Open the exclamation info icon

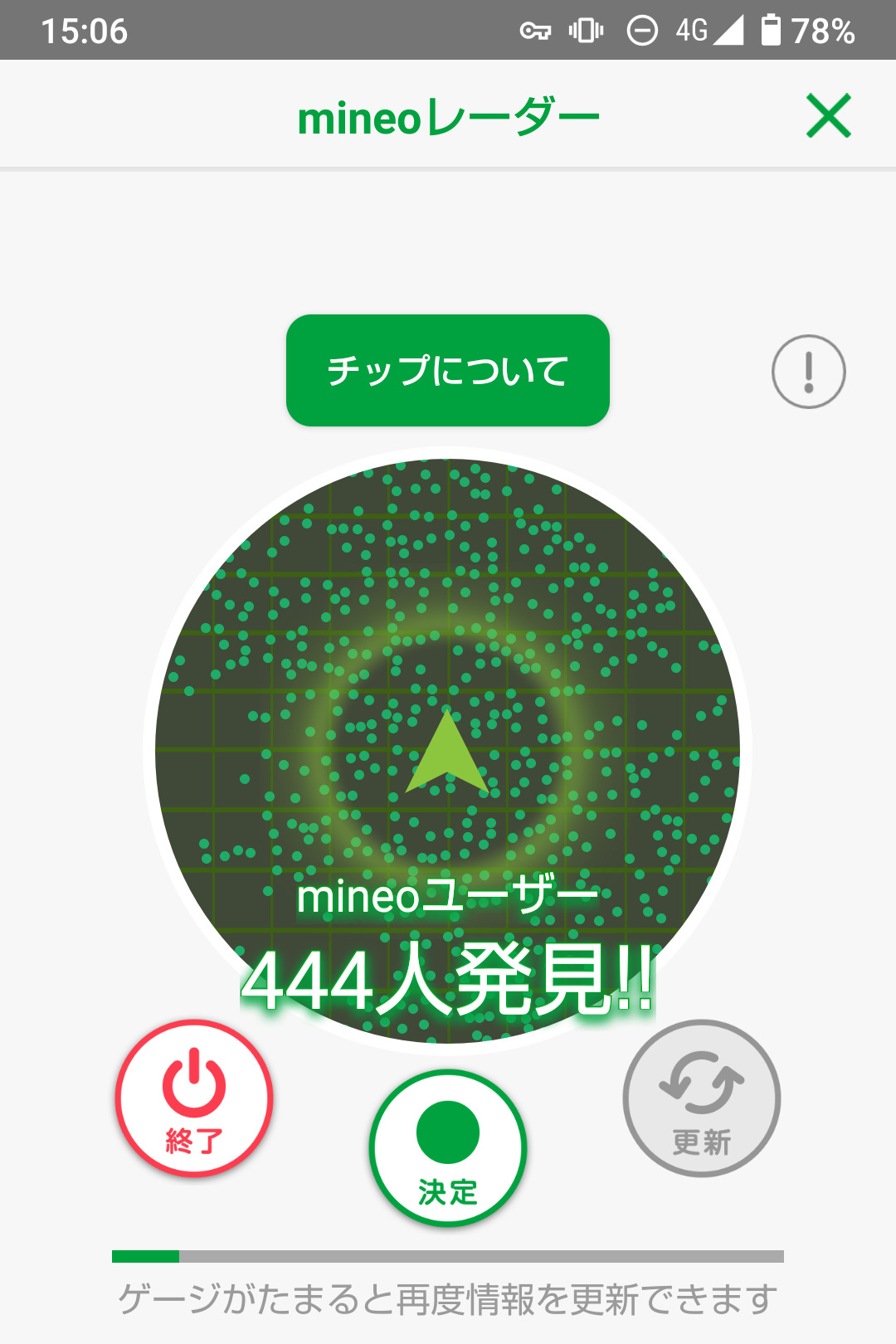(808, 372)
